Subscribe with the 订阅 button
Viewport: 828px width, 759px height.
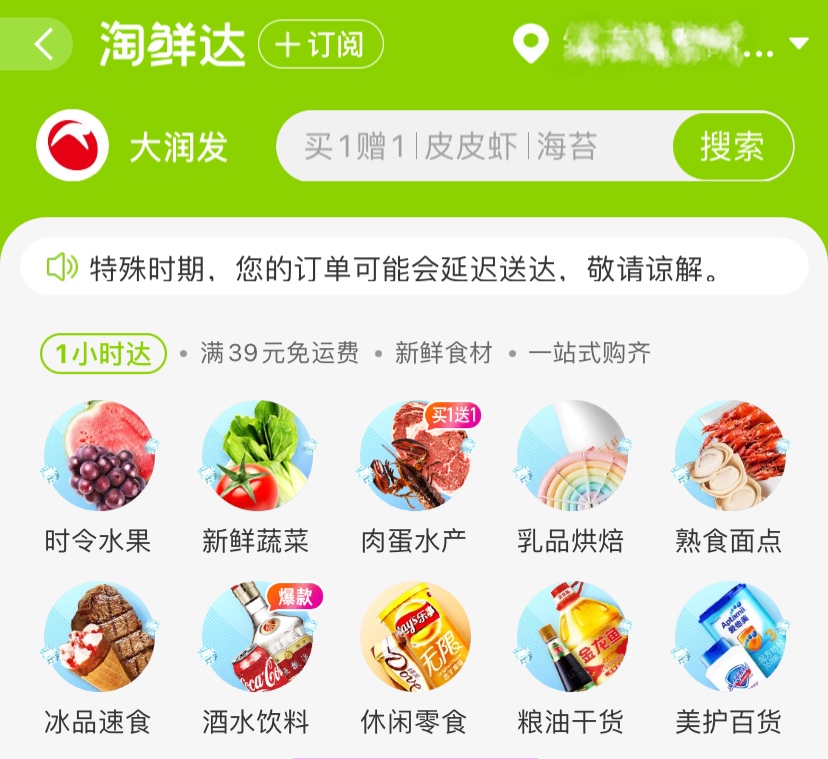pyautogui.click(x=320, y=46)
